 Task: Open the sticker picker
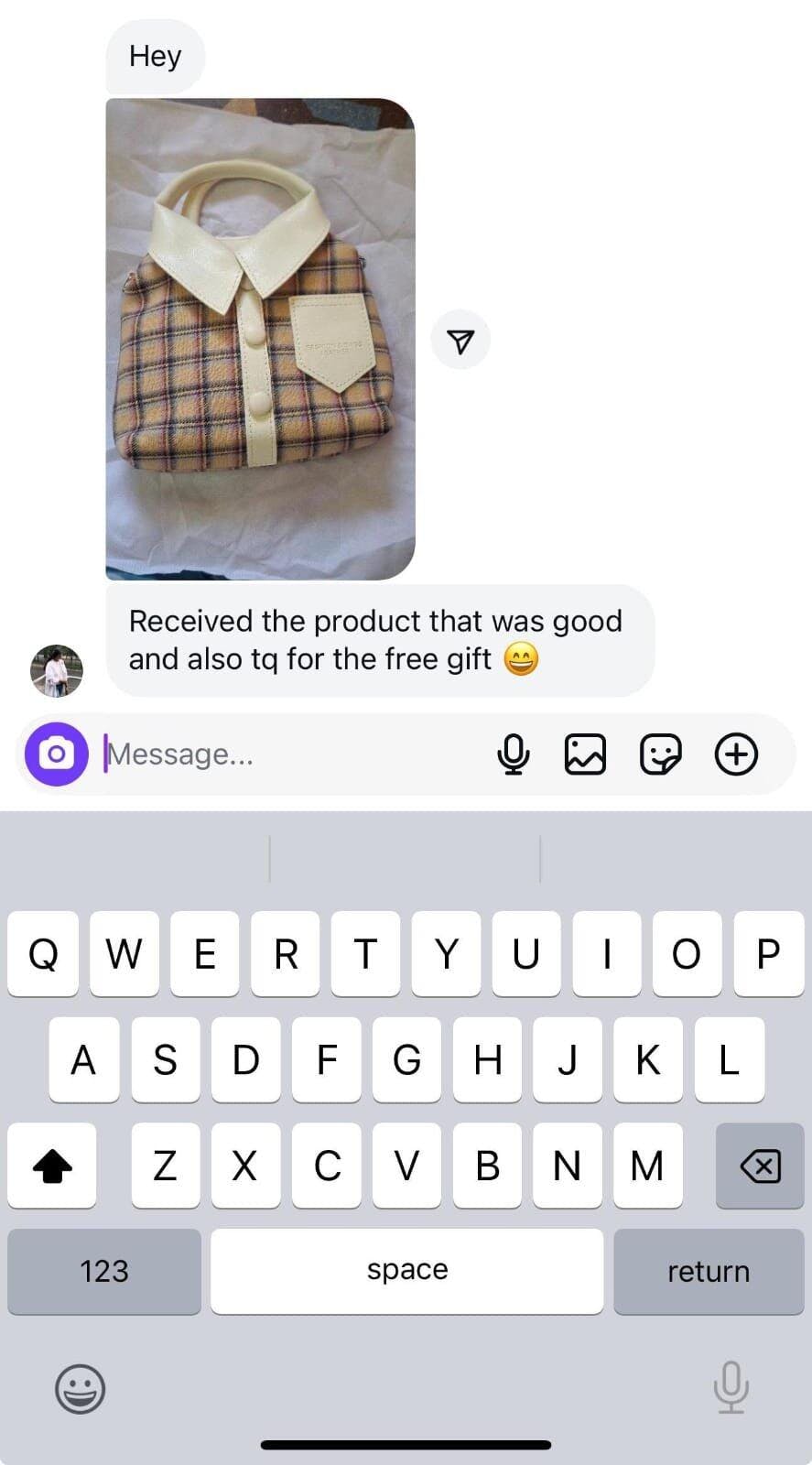(x=660, y=754)
